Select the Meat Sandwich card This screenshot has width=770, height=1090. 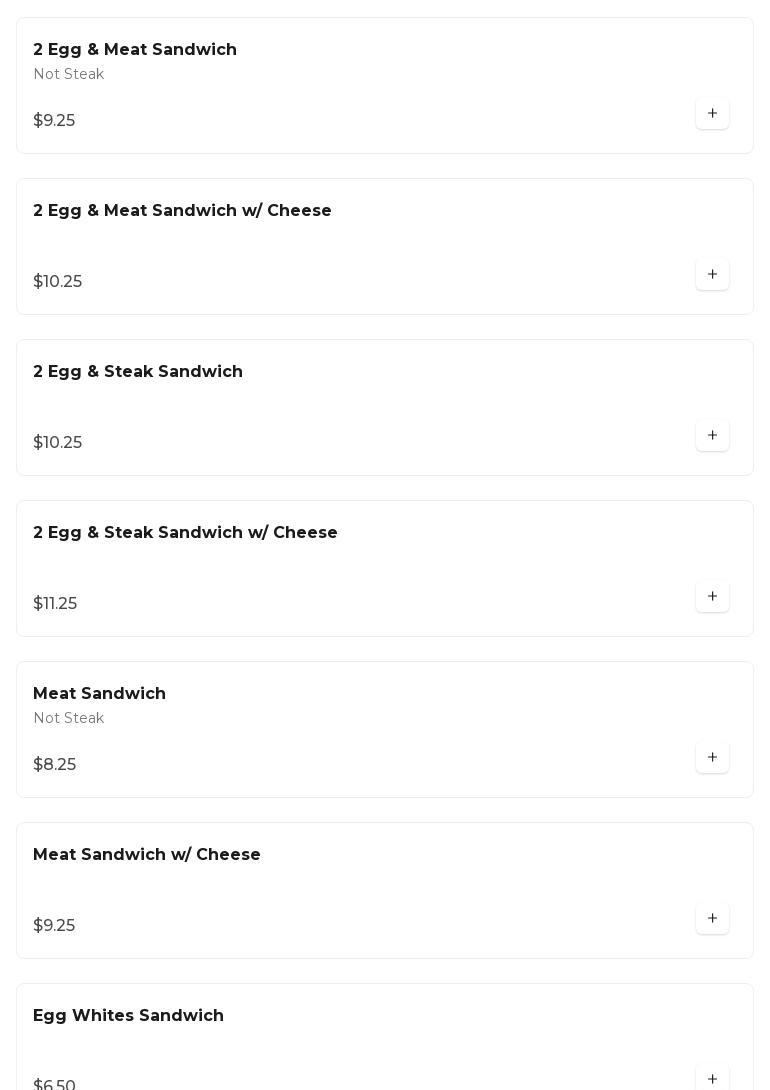(99, 694)
